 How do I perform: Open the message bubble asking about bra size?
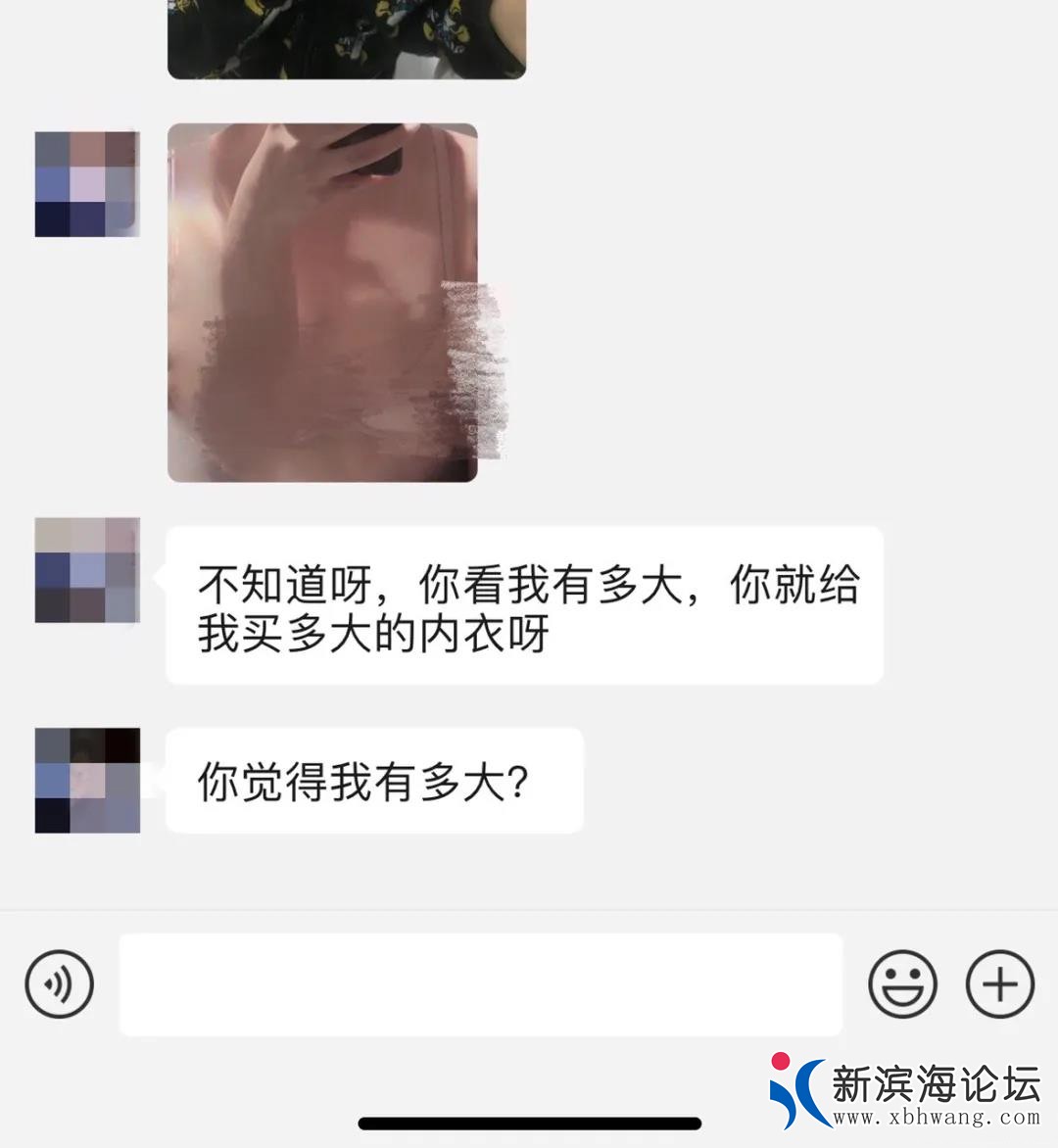524,602
